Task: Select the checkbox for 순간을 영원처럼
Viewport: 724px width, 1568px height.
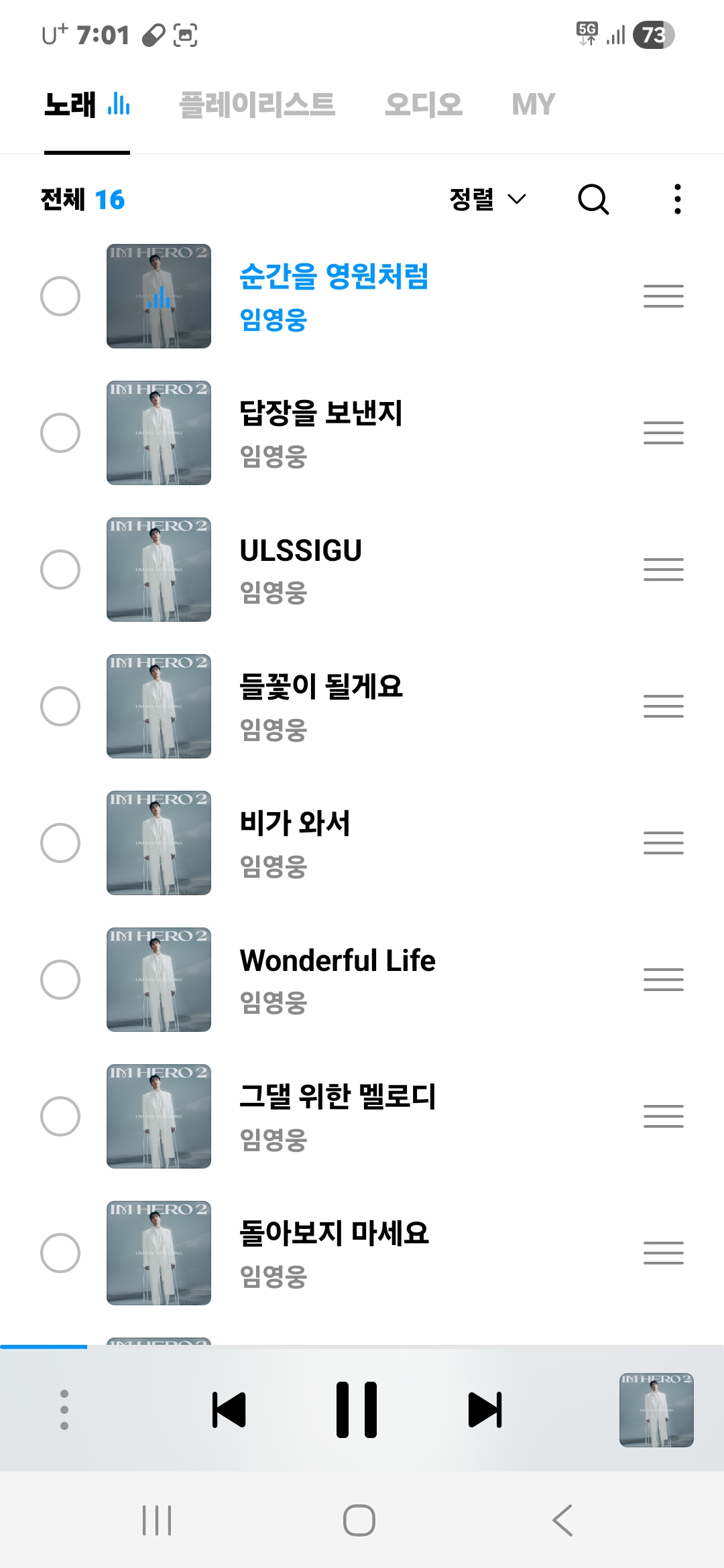Action: (x=60, y=296)
